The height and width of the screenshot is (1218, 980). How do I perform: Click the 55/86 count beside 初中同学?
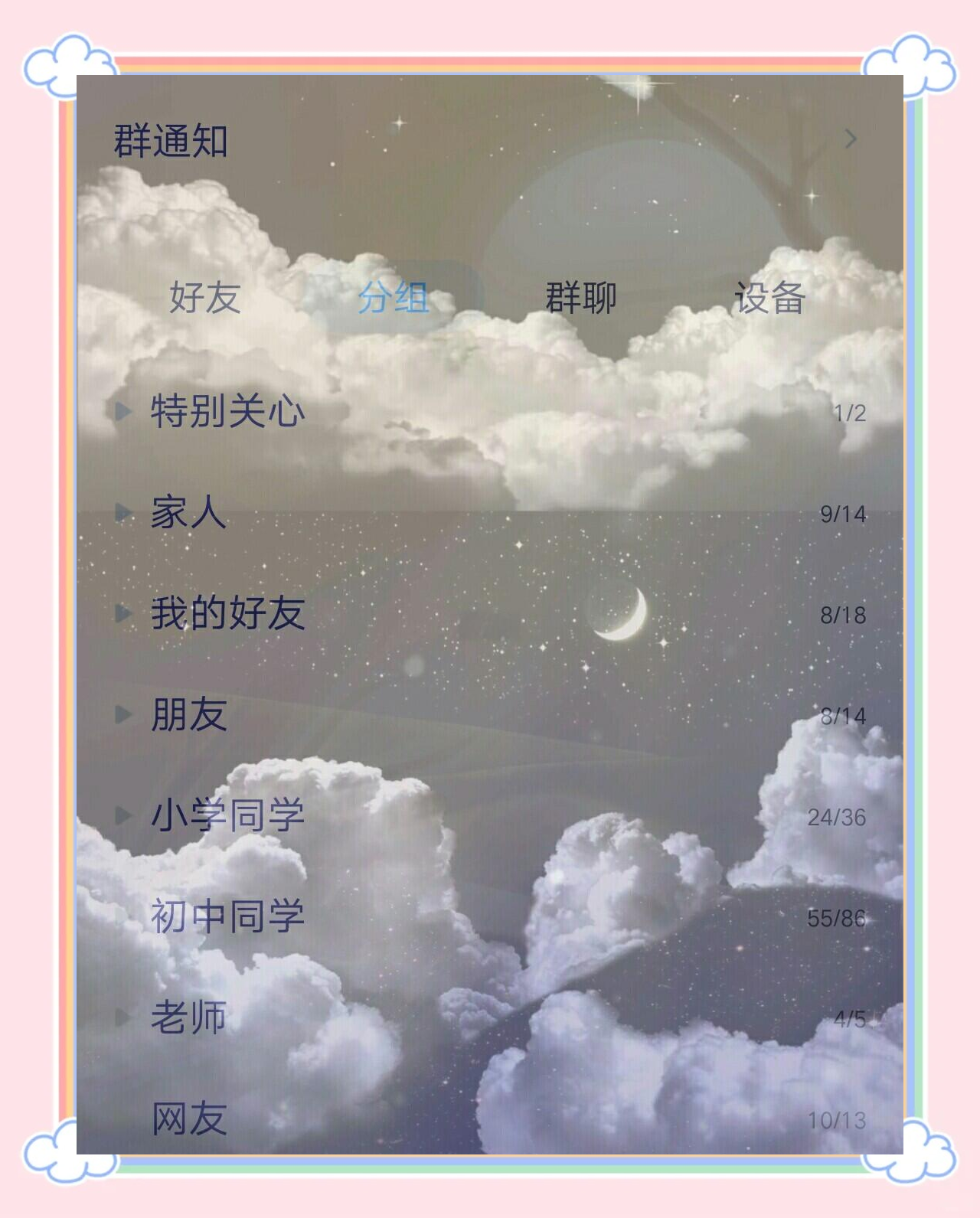point(837,918)
